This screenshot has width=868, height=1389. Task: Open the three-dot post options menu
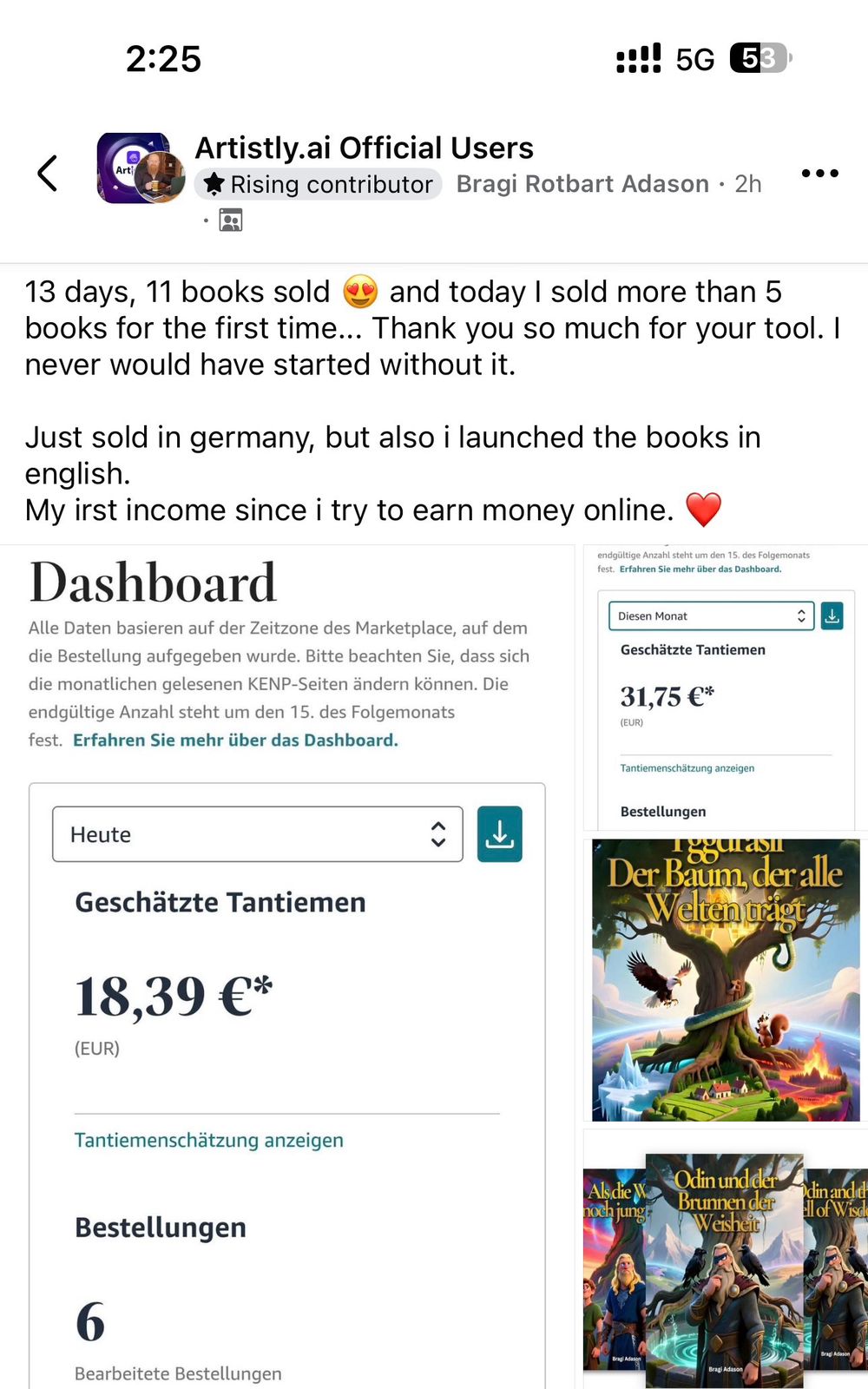pos(819,173)
